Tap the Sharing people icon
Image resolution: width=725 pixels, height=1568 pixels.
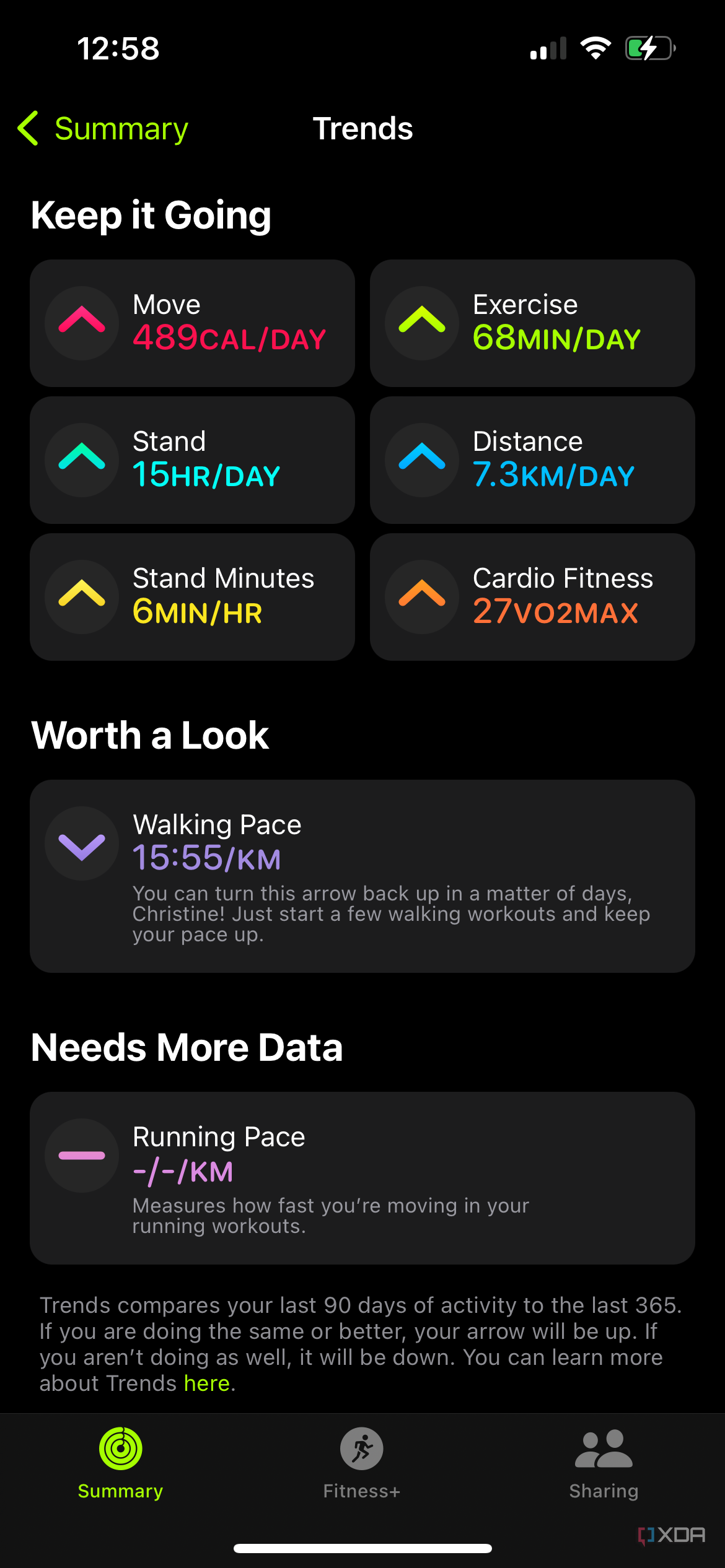(x=604, y=1449)
